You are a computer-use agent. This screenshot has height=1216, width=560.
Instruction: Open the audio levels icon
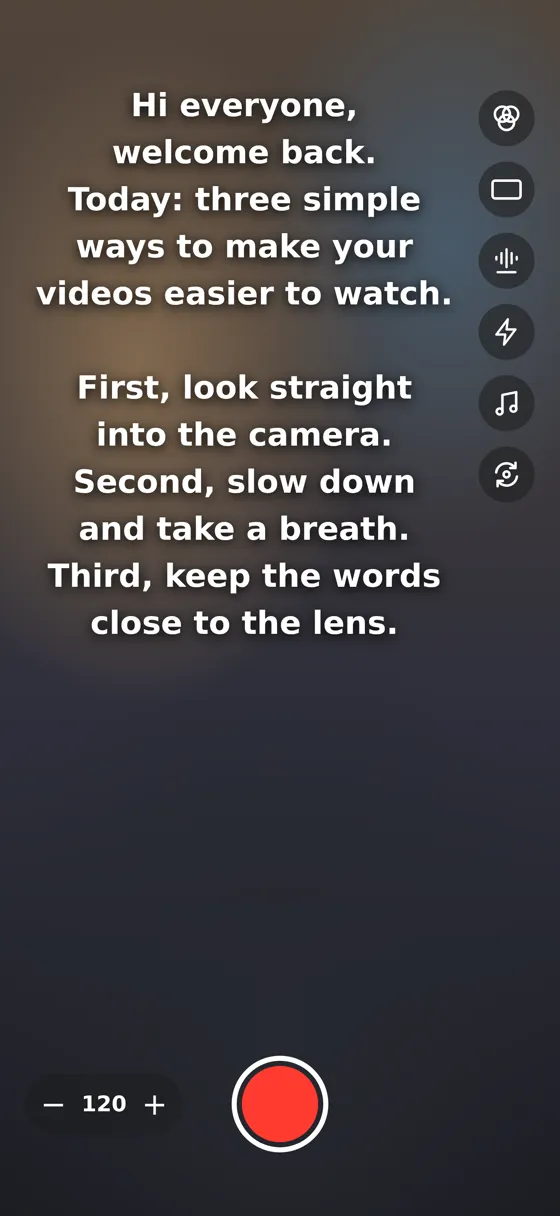click(x=506, y=261)
